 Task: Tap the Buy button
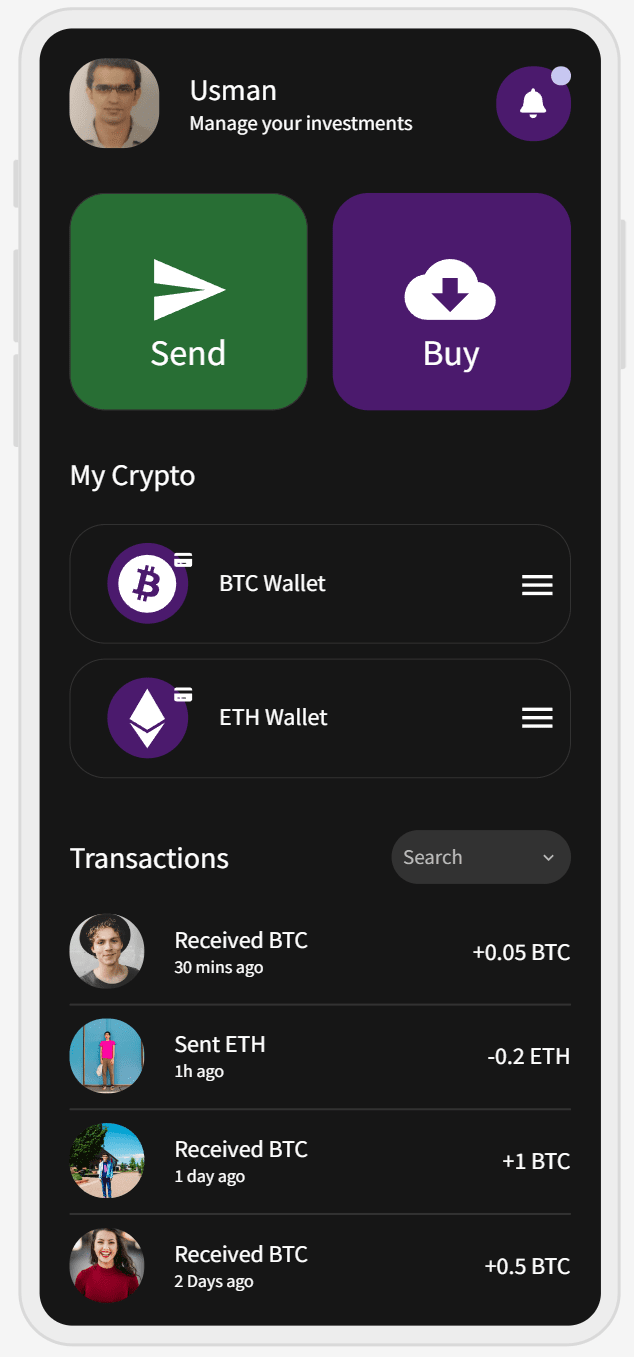451,301
